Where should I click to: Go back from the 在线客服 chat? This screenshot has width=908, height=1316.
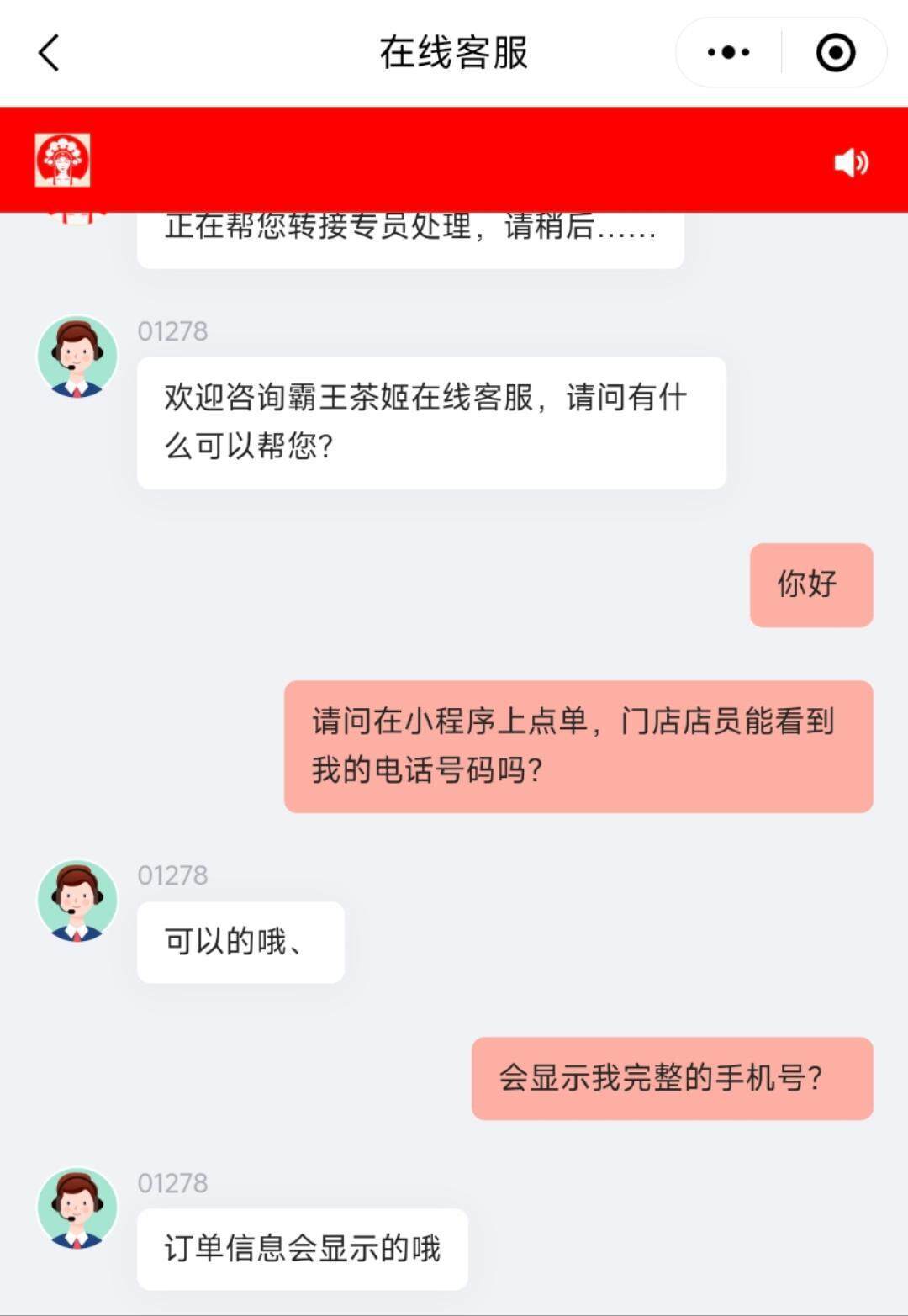pos(50,53)
